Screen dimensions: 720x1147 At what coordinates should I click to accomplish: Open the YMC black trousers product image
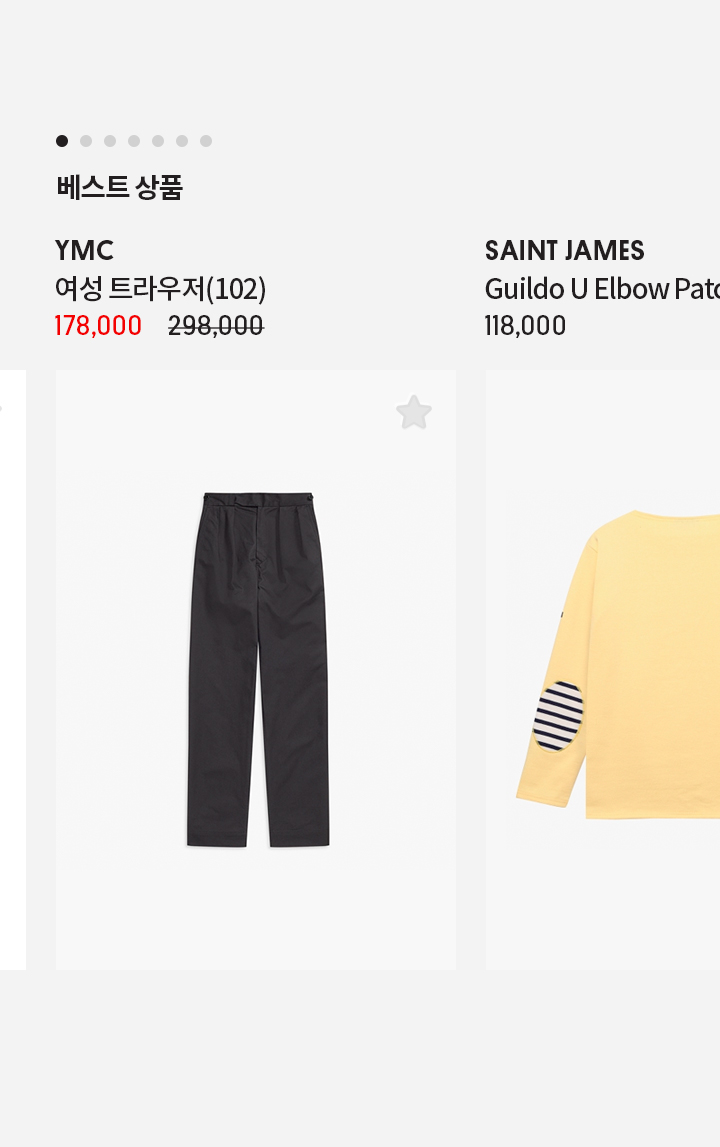[x=257, y=669]
